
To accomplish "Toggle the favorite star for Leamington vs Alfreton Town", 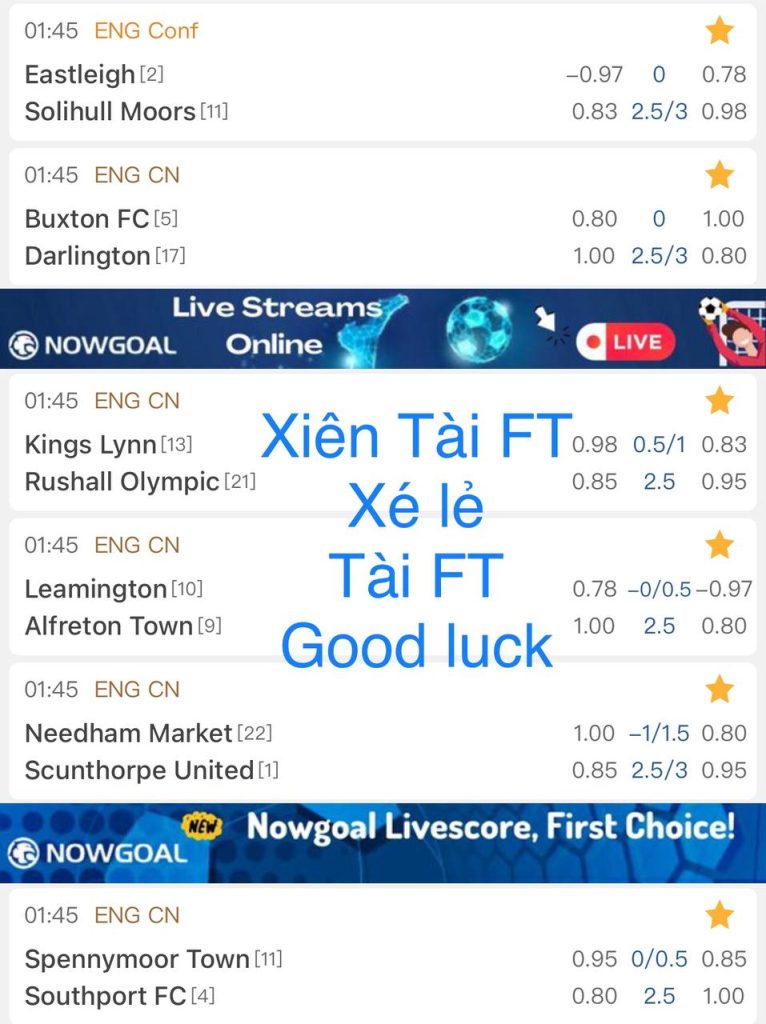I will pyautogui.click(x=719, y=545).
